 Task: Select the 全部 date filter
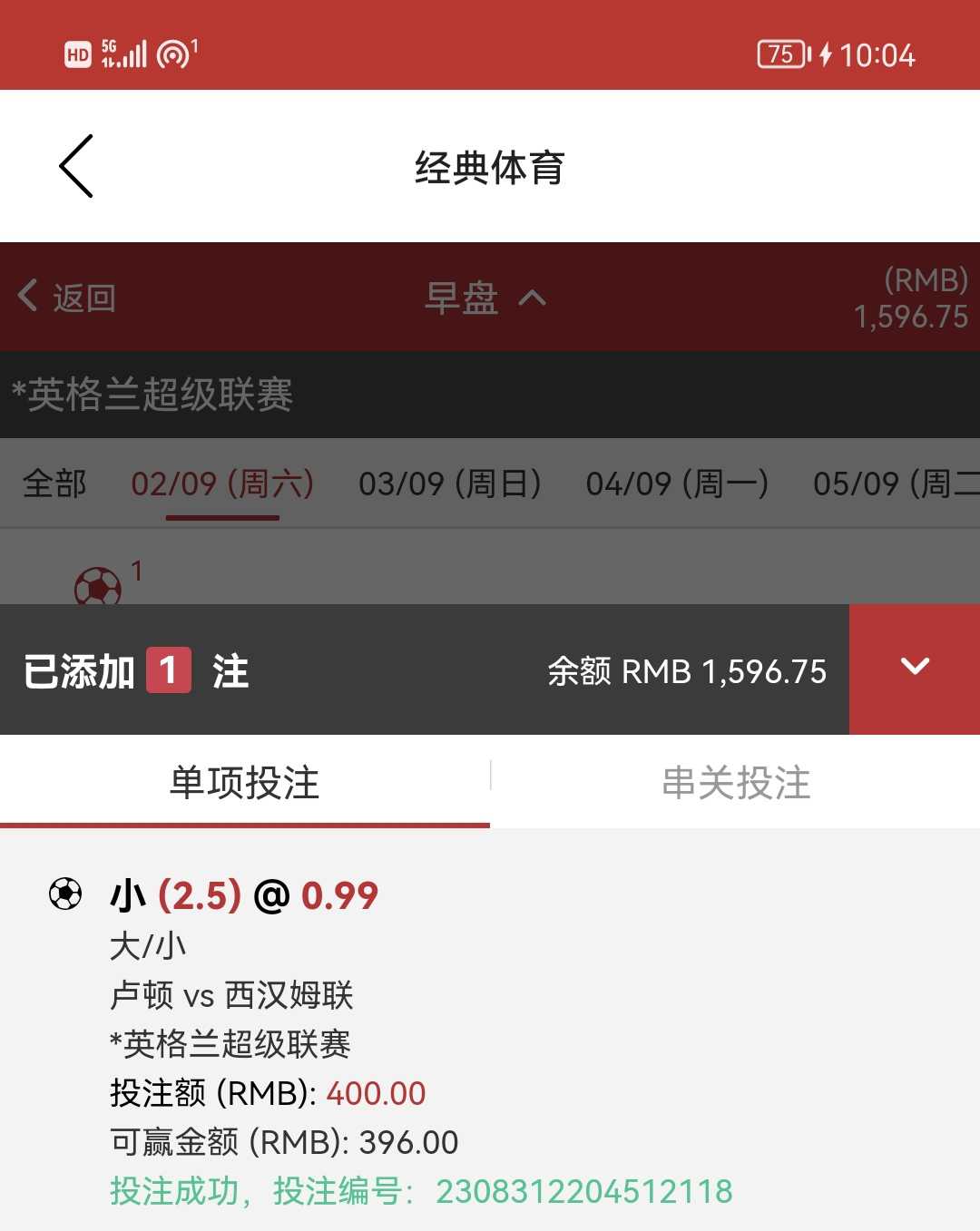pos(54,484)
